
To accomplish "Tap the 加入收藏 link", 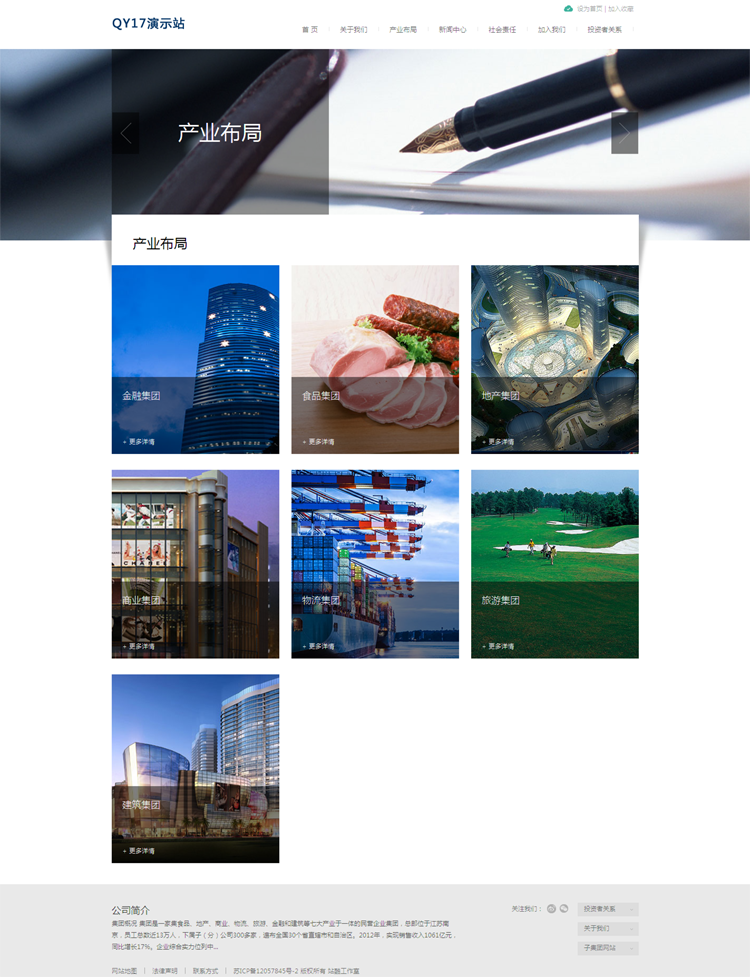I will [621, 8].
